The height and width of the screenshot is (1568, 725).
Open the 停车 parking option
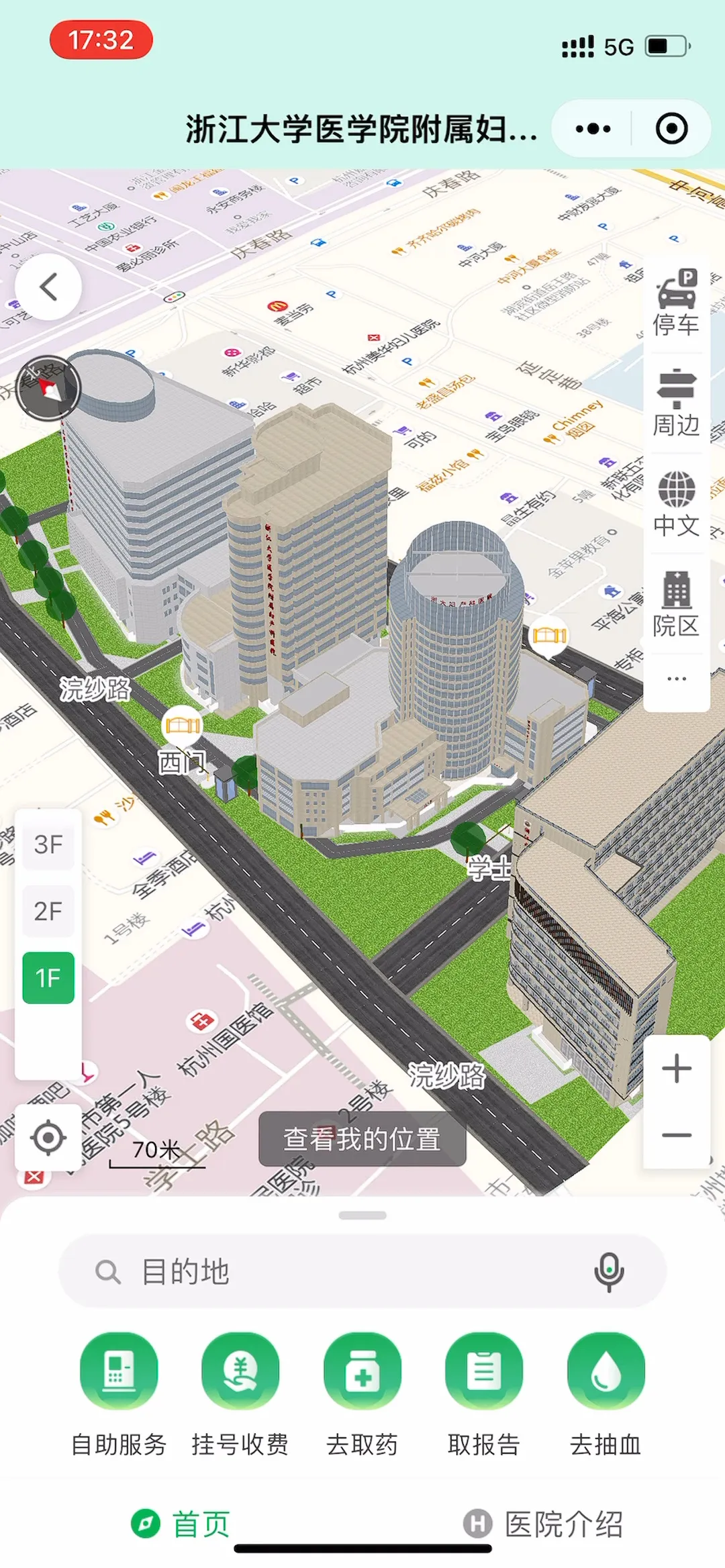click(x=676, y=303)
